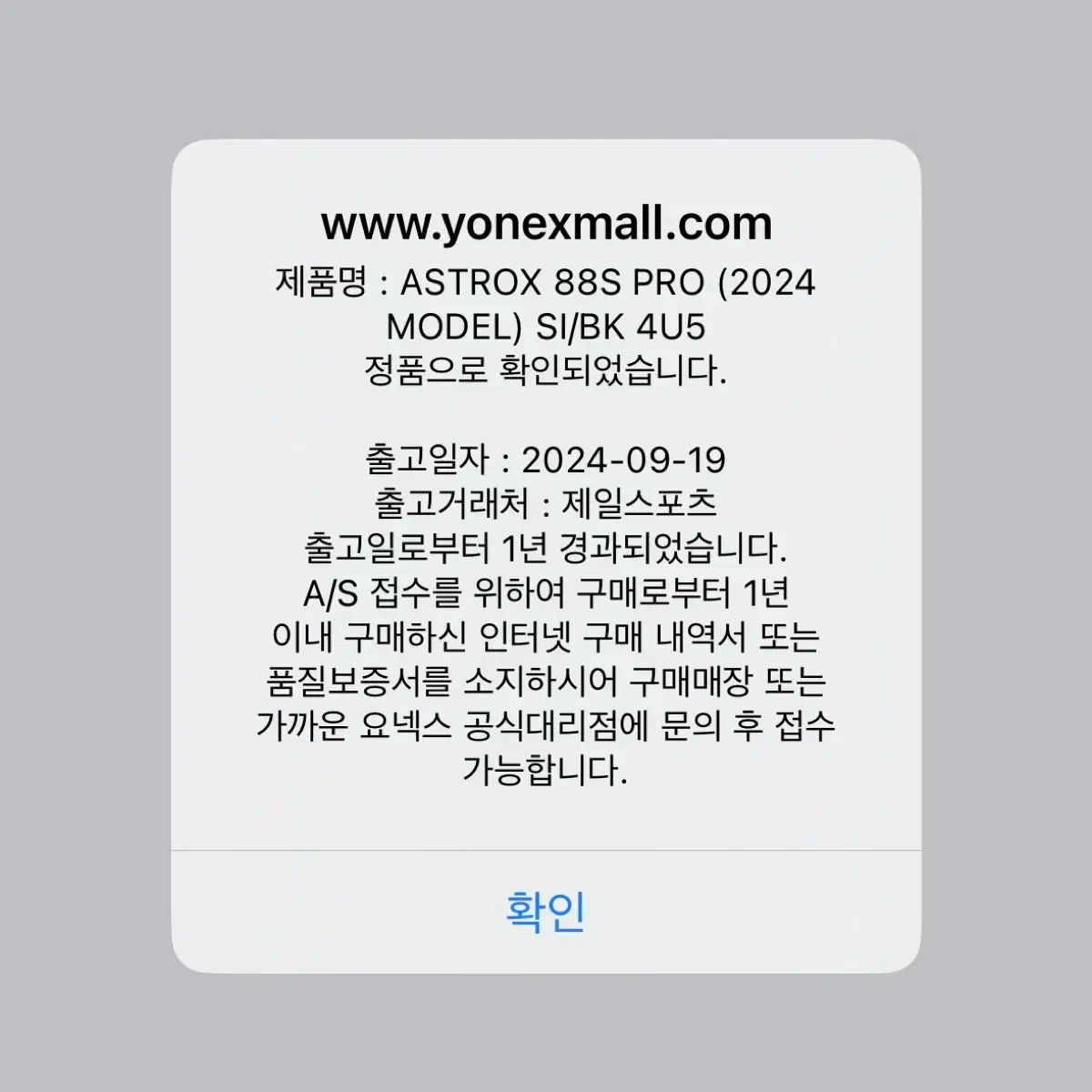1092x1092 pixels.
Task: Confirm the alert by tapping 확인
Action: tap(545, 911)
